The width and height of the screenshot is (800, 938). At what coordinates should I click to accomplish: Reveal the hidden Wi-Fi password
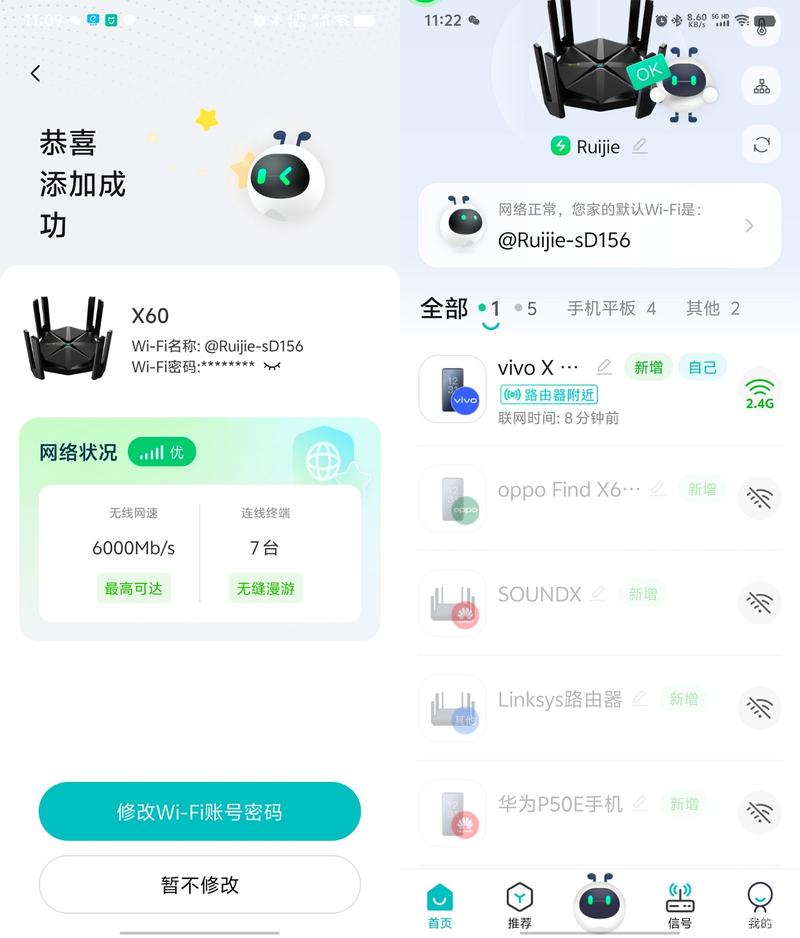pos(272,367)
